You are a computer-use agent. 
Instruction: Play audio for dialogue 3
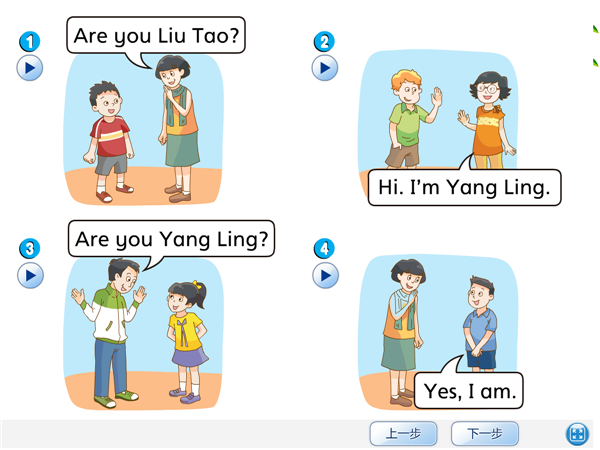31,275
